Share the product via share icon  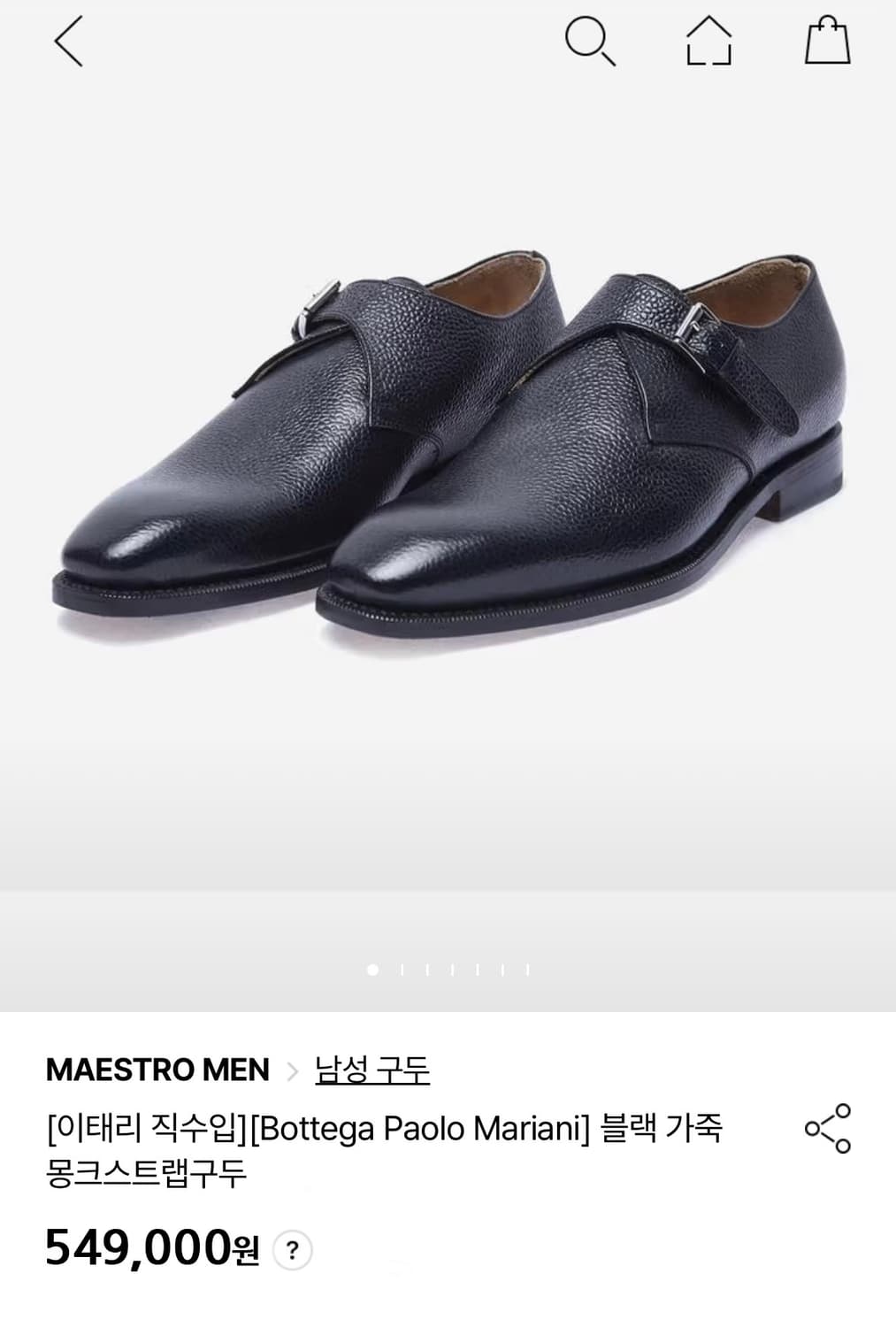point(827,1130)
